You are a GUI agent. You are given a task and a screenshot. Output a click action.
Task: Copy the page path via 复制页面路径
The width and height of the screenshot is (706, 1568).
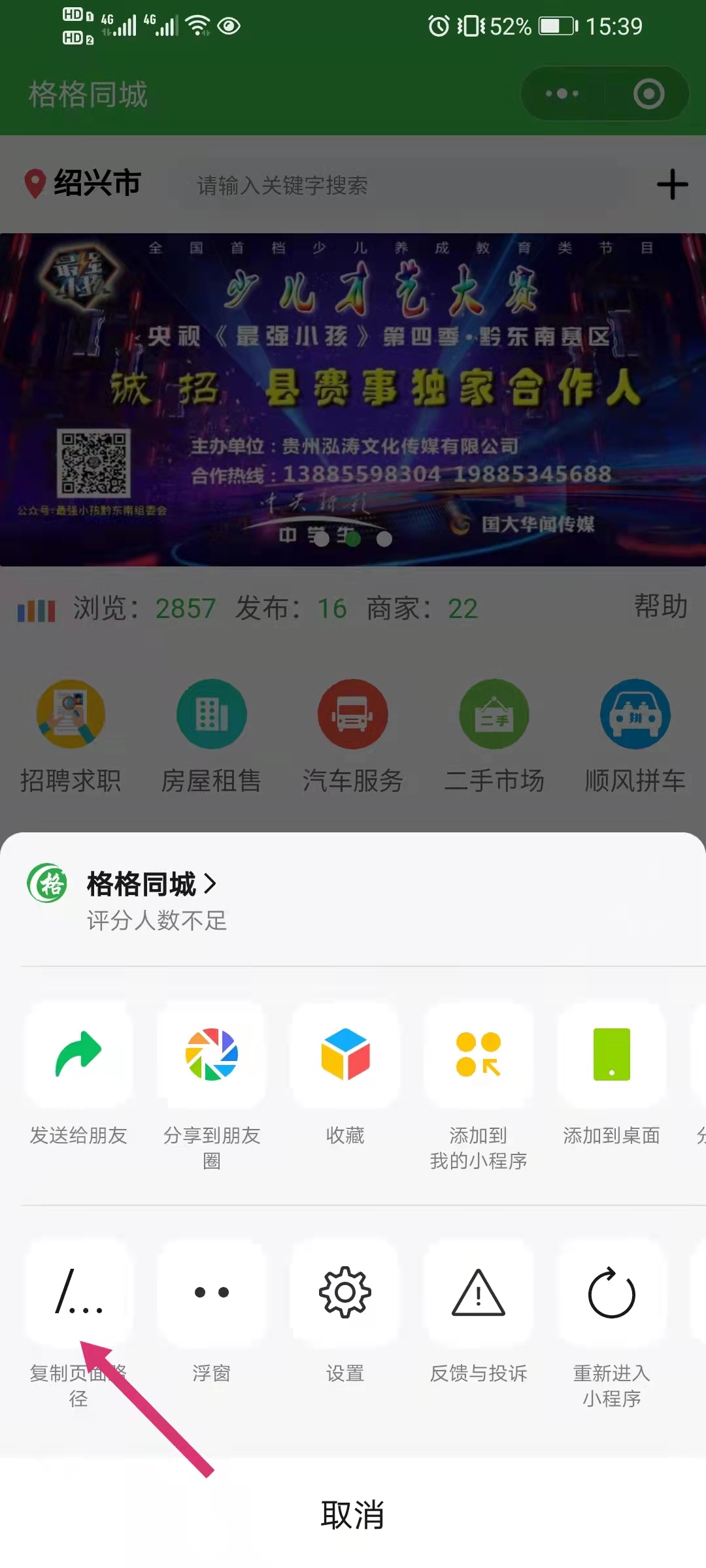click(78, 1294)
